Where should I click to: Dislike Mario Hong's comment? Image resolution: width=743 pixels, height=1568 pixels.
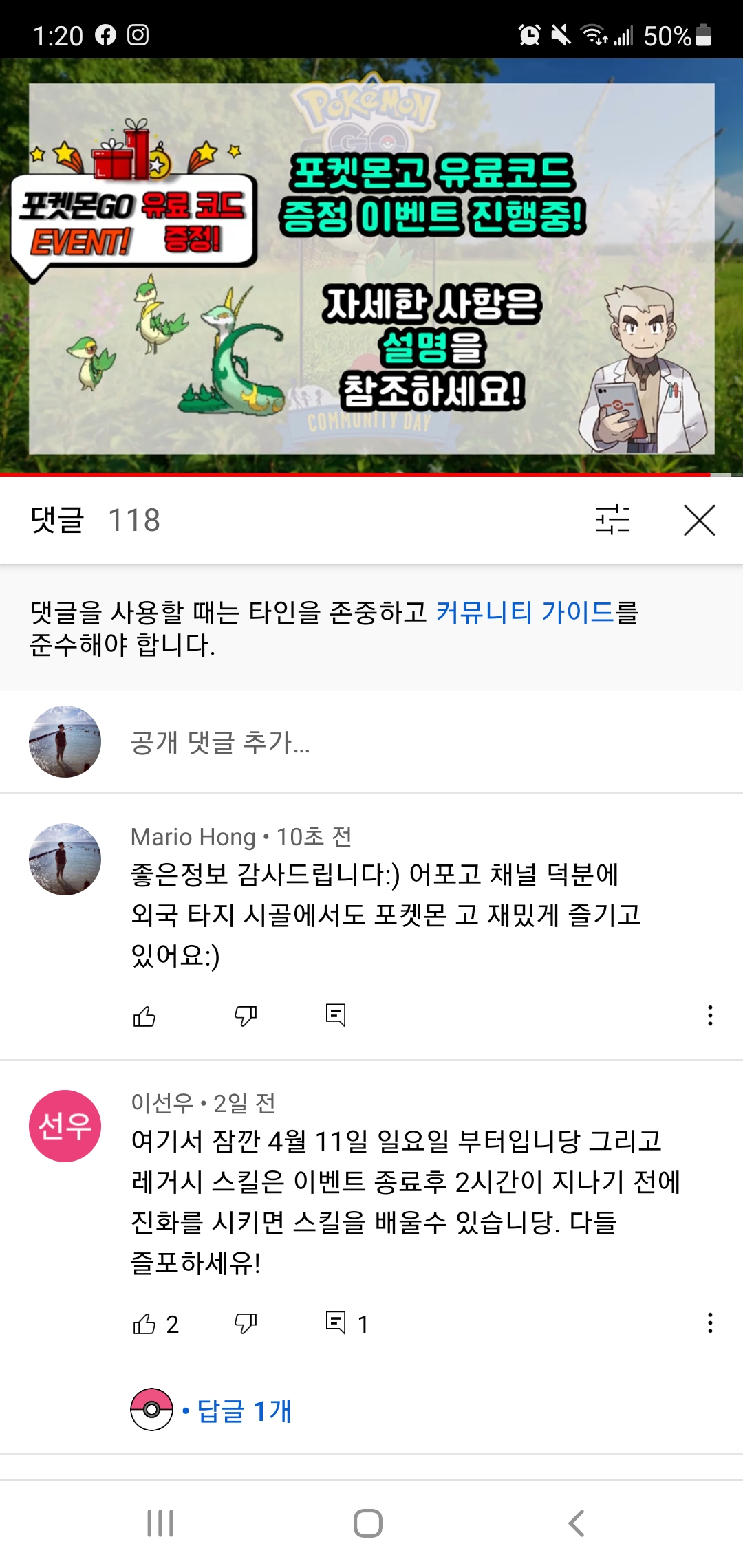(246, 1016)
